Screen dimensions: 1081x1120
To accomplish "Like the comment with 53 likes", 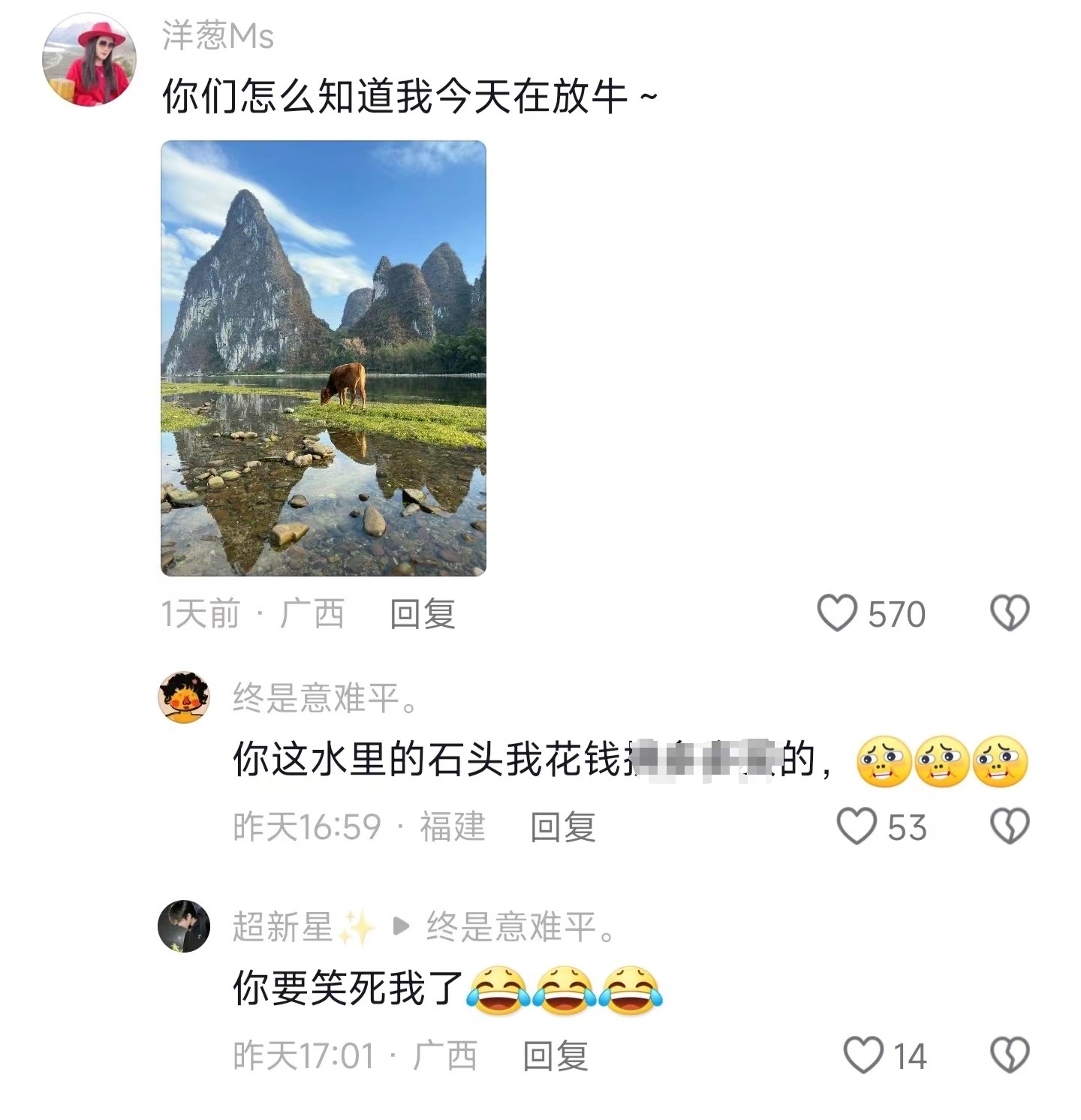I will (857, 826).
